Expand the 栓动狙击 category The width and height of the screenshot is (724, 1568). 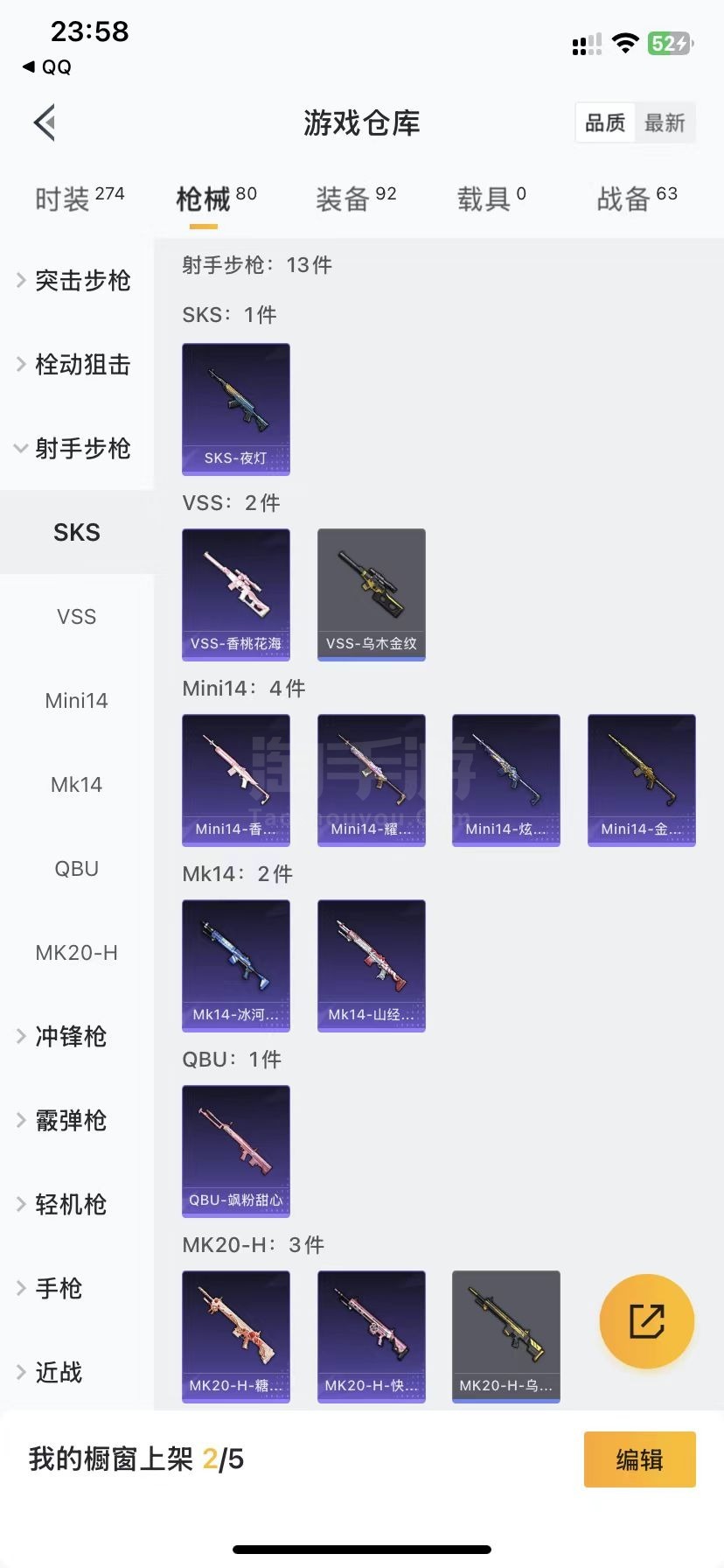pos(76,364)
